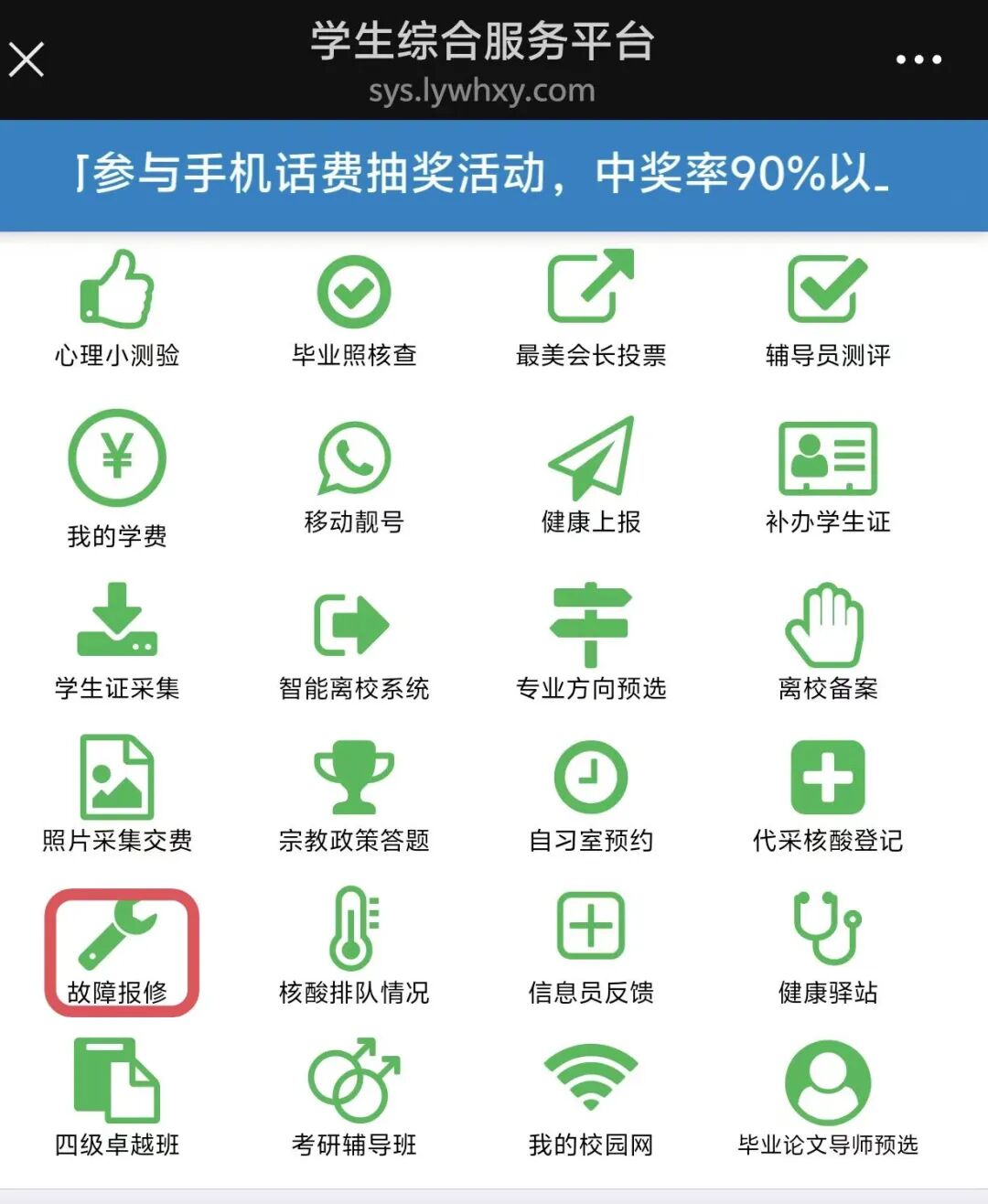
Task: Open 毕业论文导师预选 thesis advisor selection
Action: [x=828, y=1098]
